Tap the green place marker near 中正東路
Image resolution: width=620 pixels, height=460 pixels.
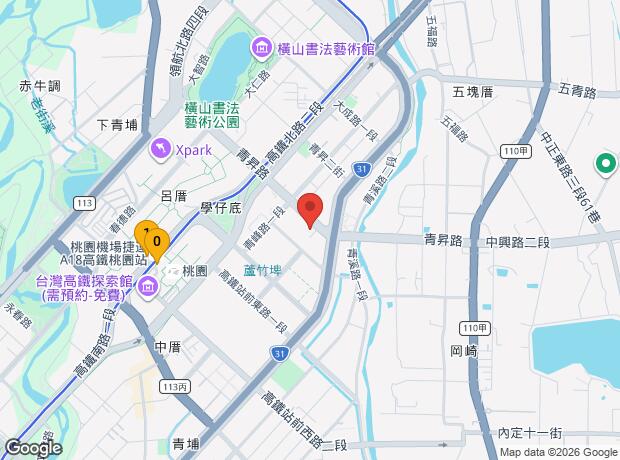pyautogui.click(x=604, y=163)
